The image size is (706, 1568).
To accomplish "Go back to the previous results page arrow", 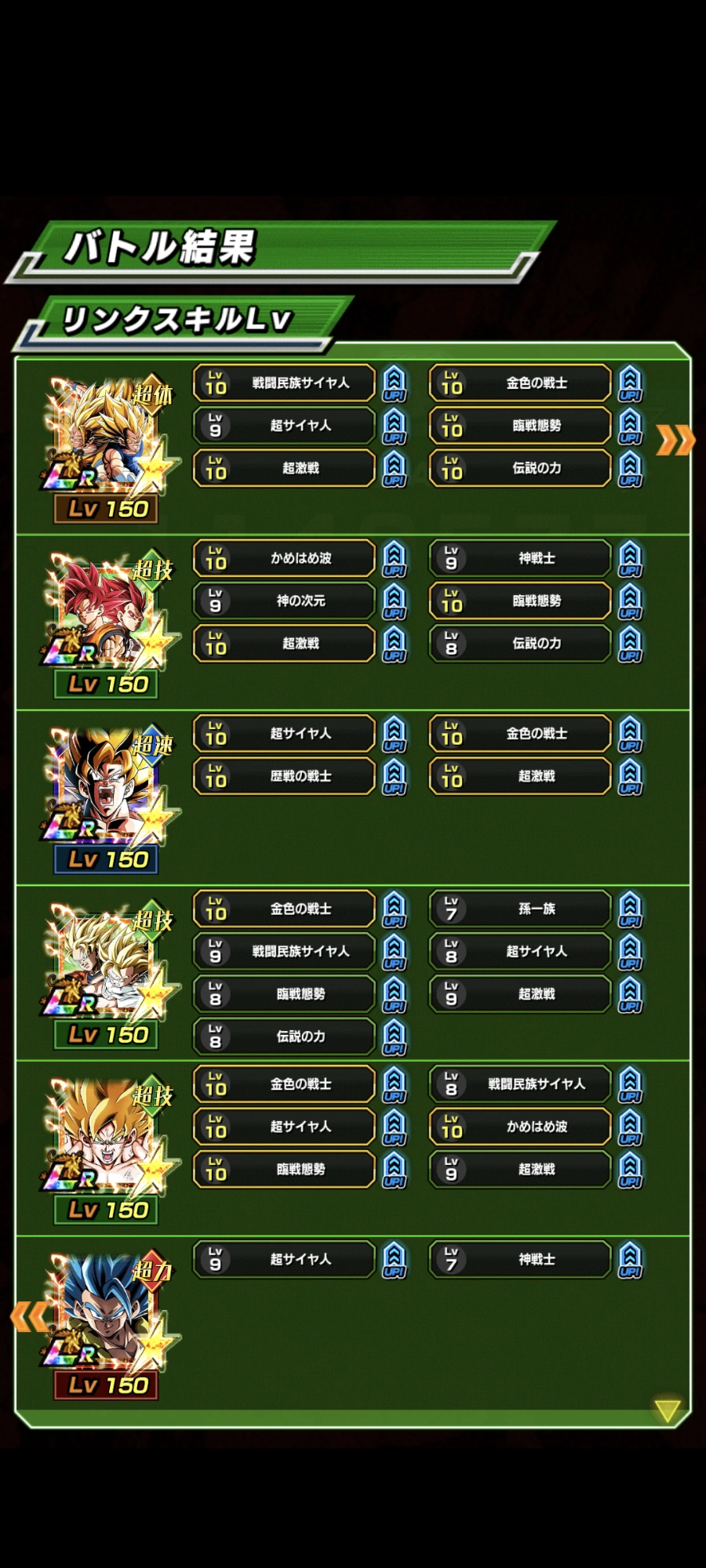I will click(x=30, y=1316).
